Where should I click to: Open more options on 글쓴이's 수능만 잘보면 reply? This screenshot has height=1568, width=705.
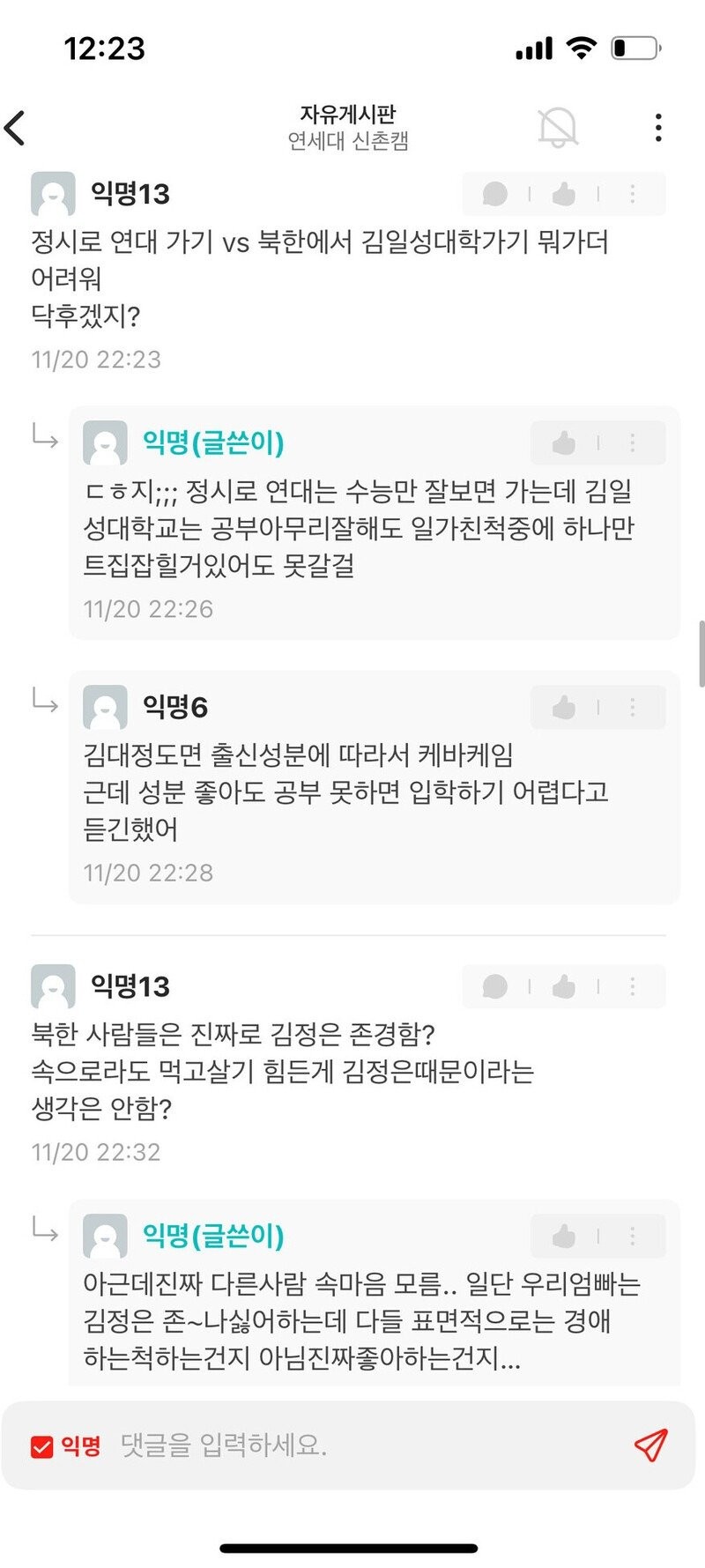633,443
